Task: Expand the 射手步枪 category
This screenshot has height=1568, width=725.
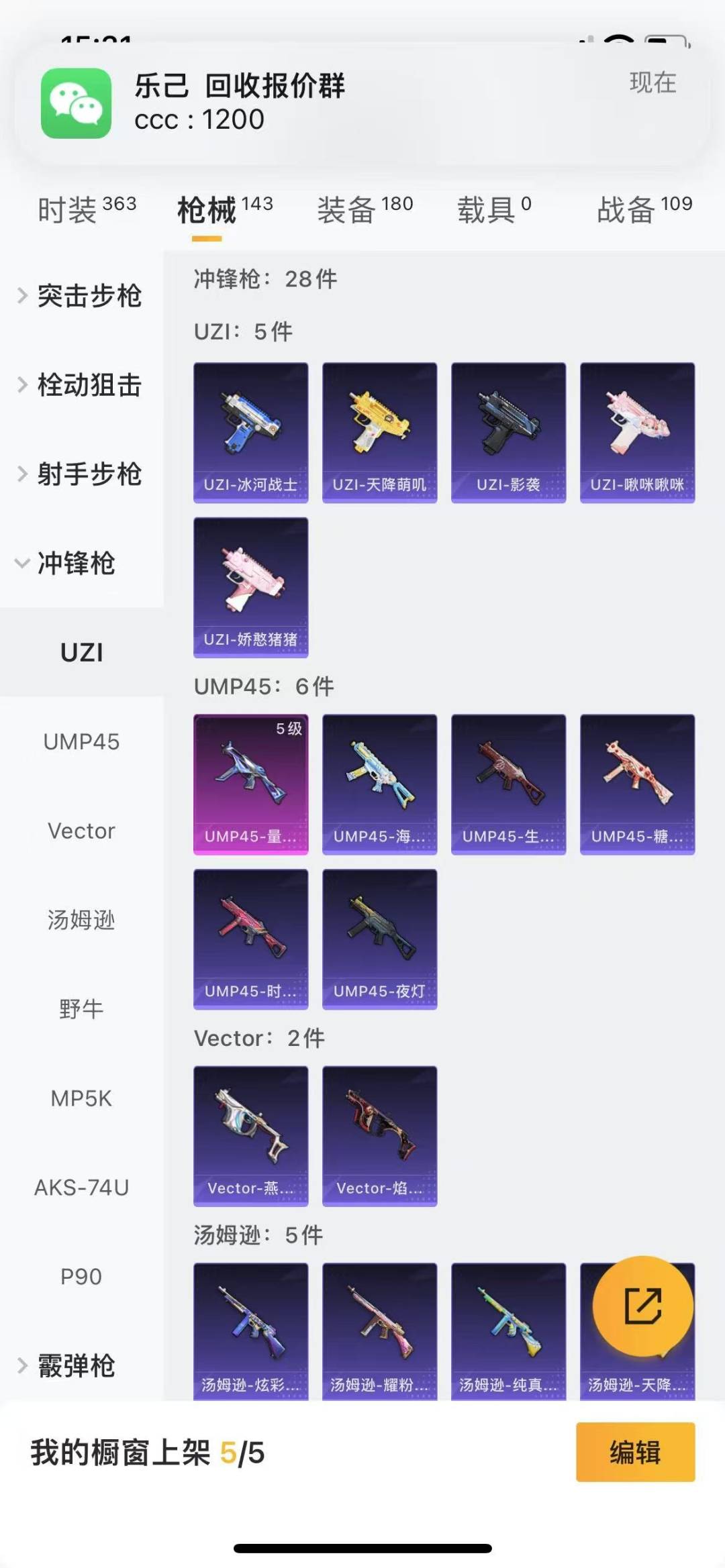Action: pyautogui.click(x=81, y=474)
